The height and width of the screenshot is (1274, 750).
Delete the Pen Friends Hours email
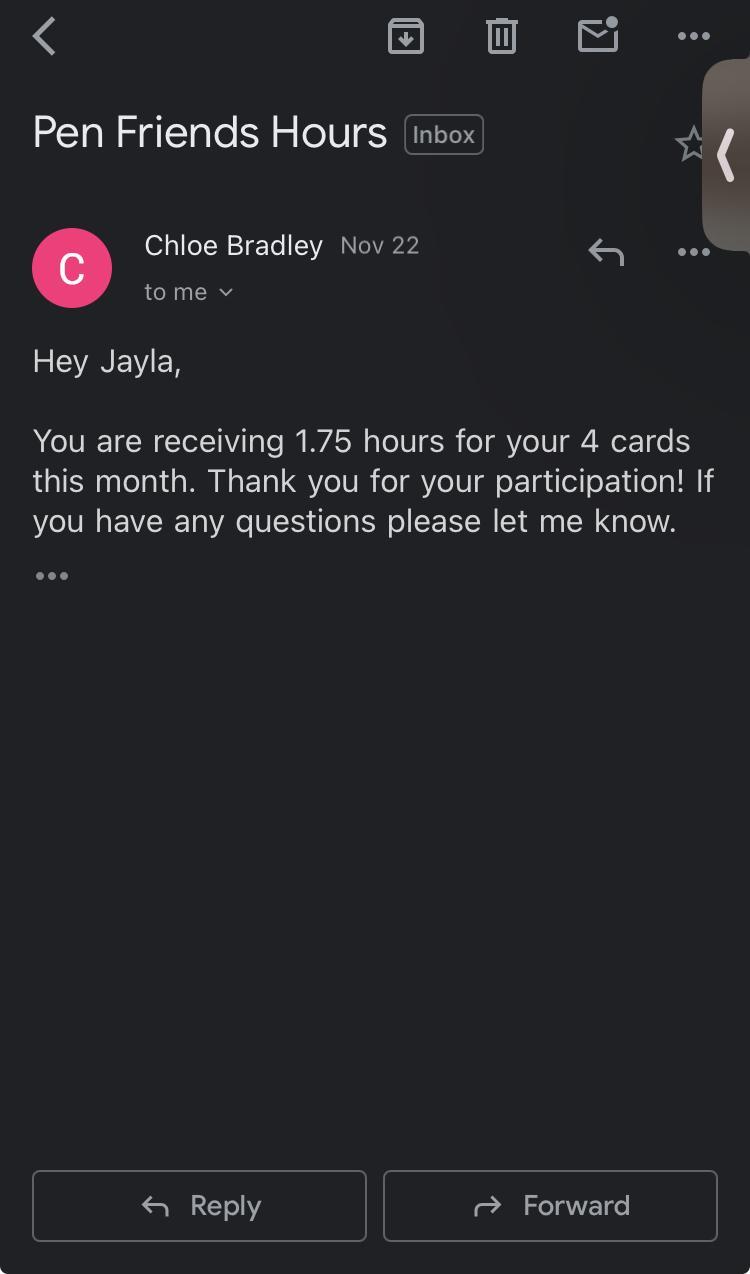[501, 37]
